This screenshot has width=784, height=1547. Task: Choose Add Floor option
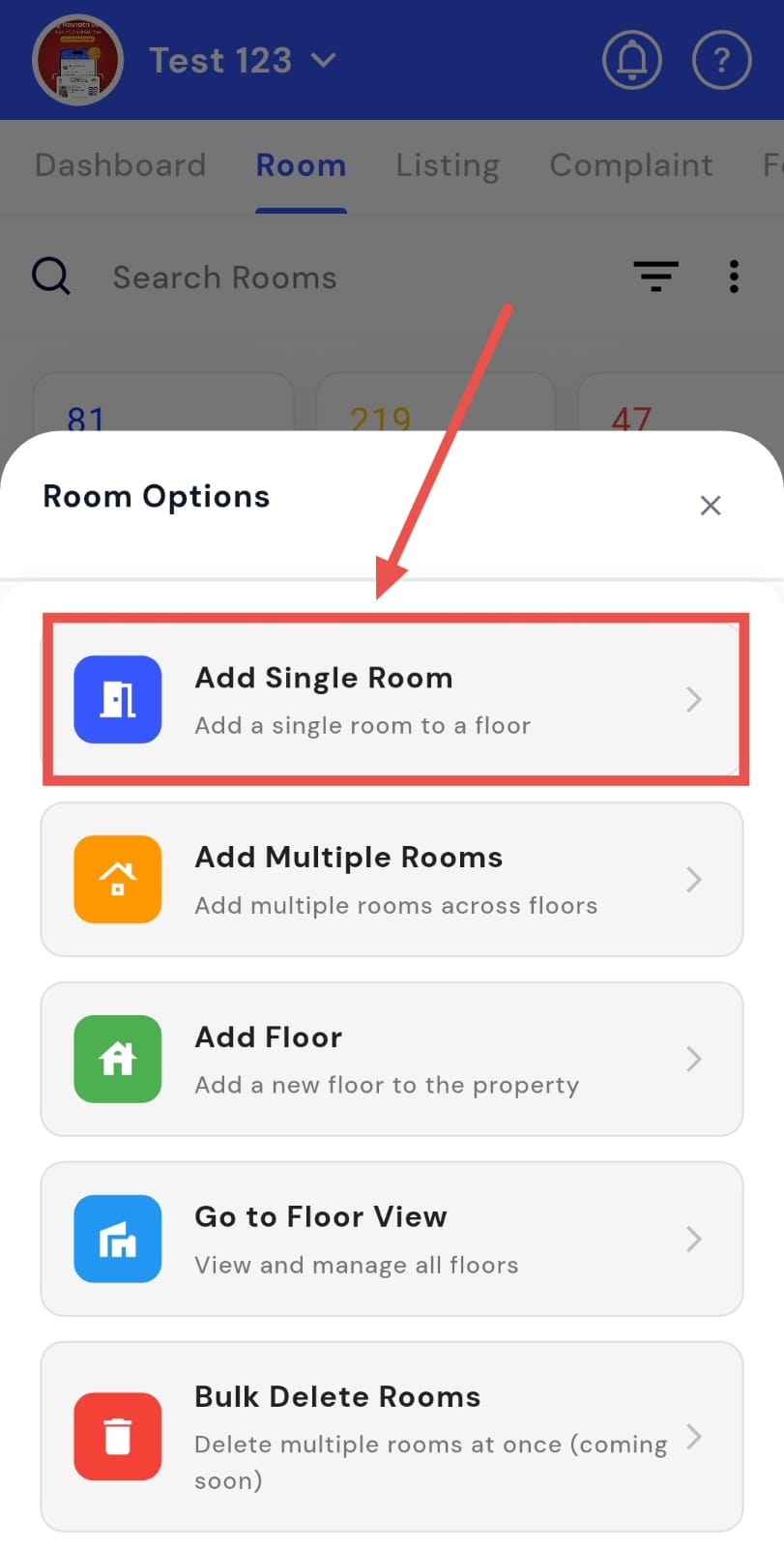392,1059
